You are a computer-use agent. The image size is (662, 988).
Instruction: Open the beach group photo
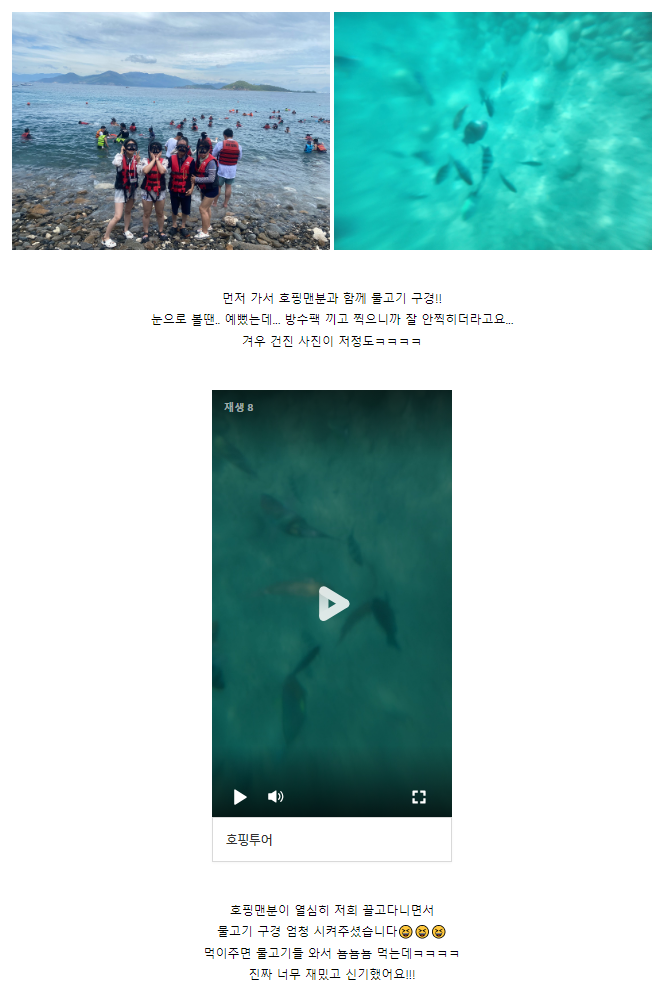click(170, 131)
